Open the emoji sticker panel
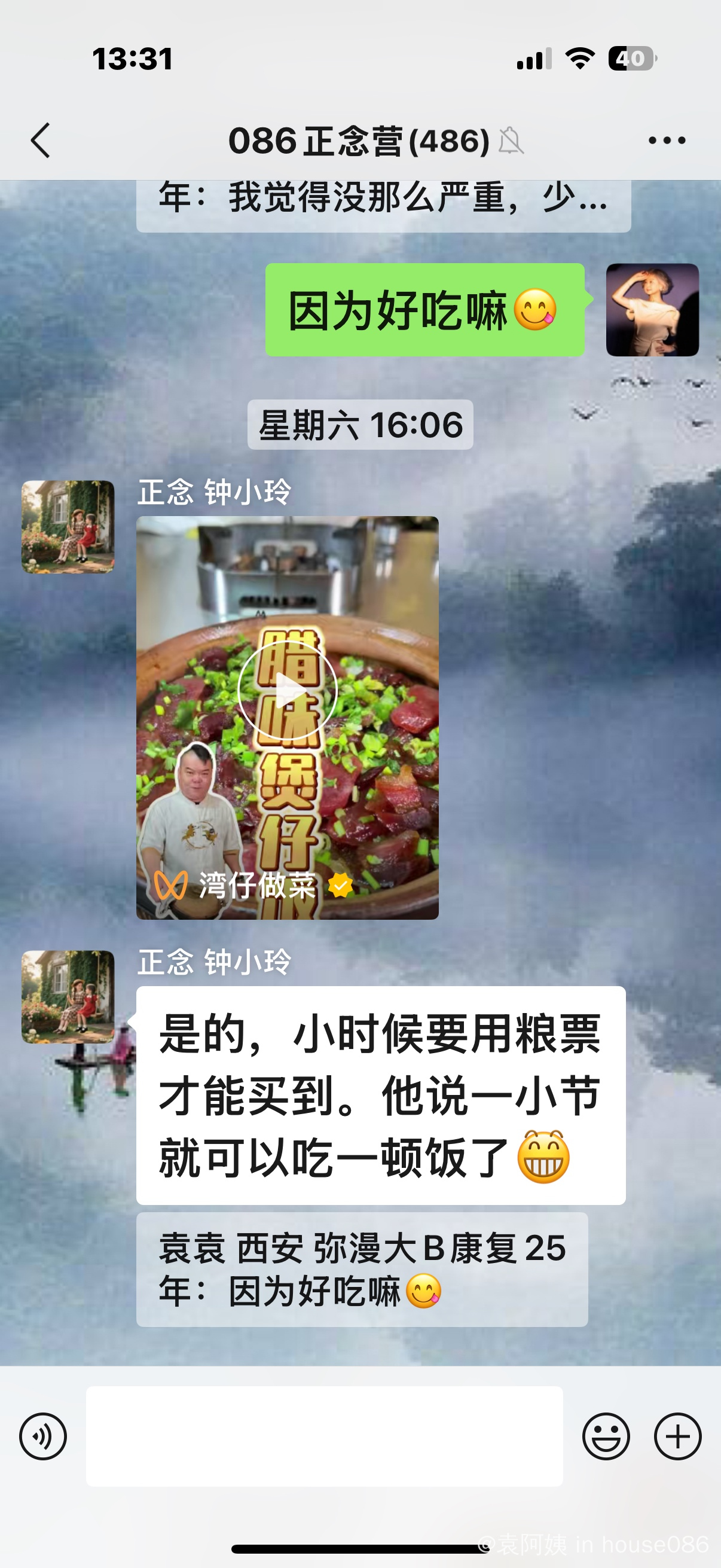Viewport: 721px width, 1568px height. (x=606, y=1436)
